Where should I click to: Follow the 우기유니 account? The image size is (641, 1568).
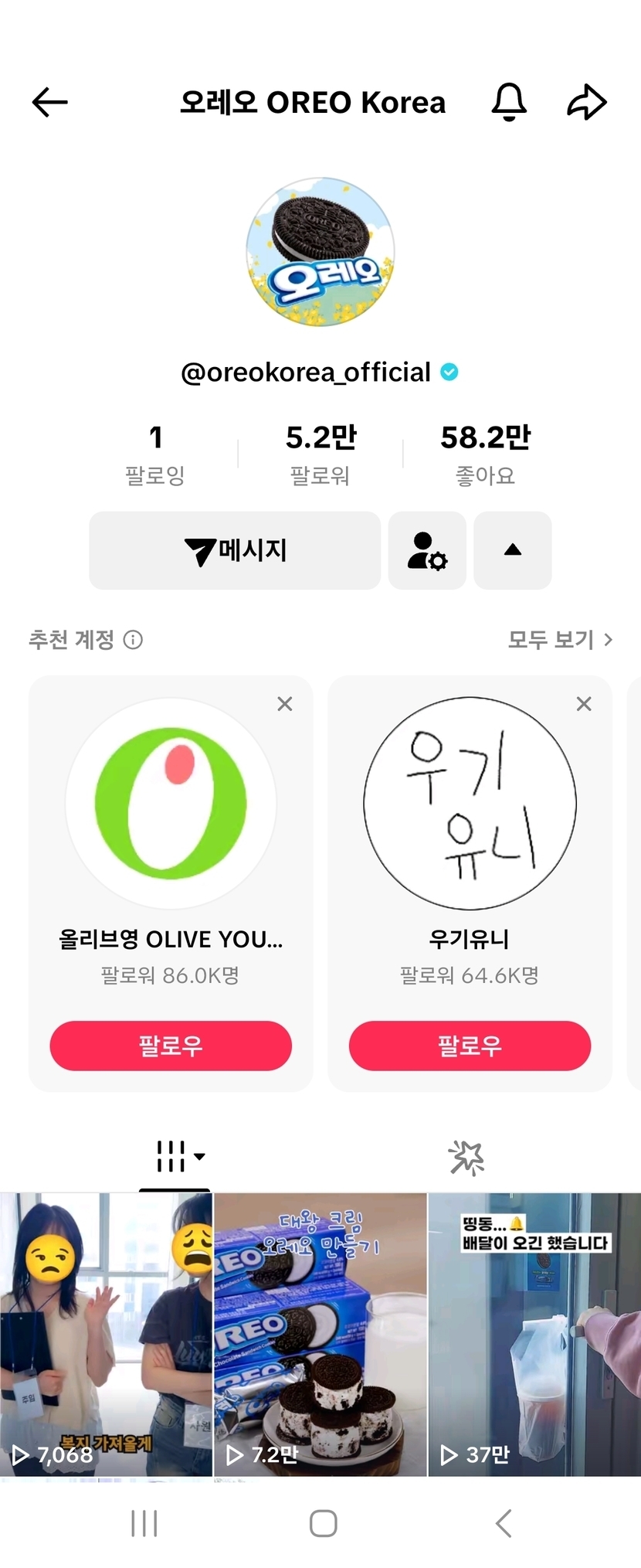click(470, 1046)
